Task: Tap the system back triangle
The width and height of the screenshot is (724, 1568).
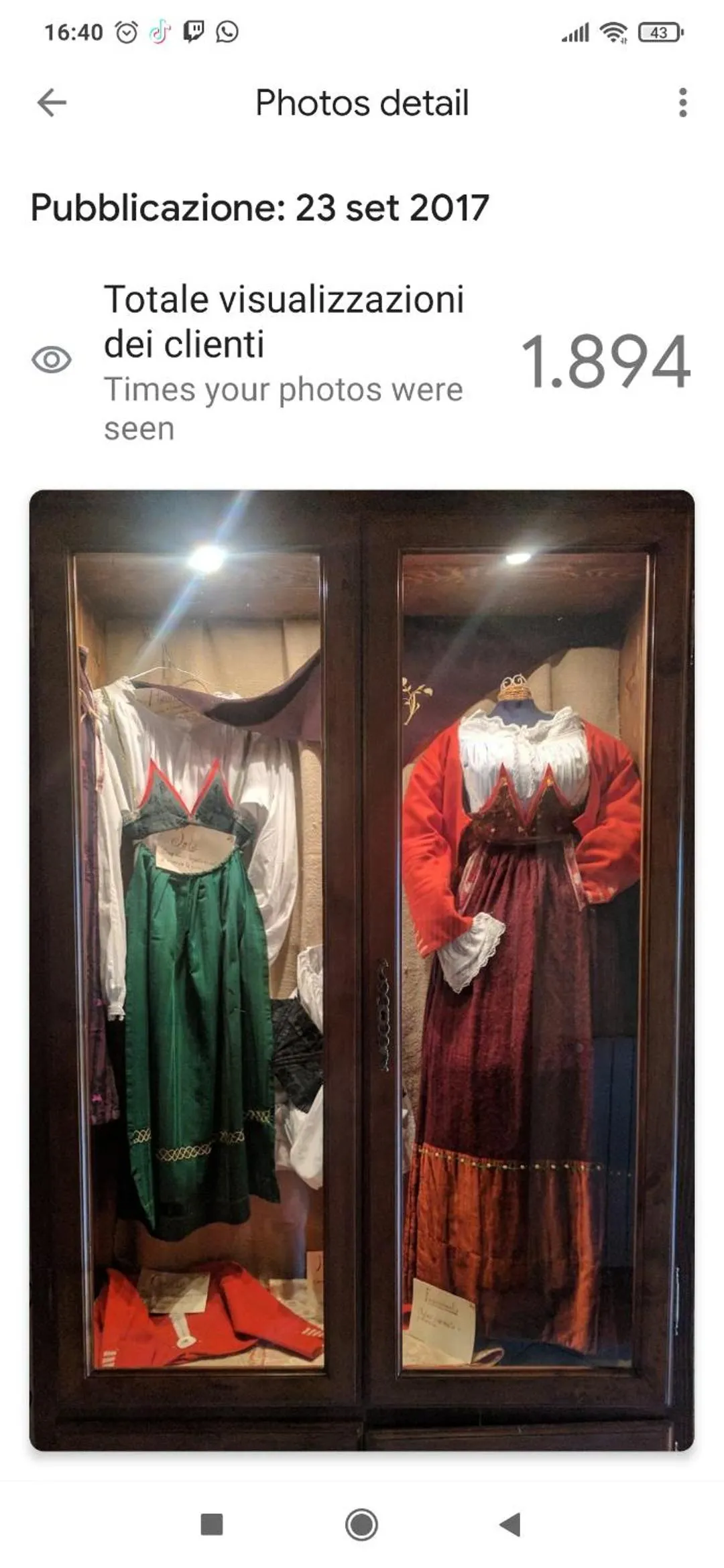Action: pos(510,1525)
